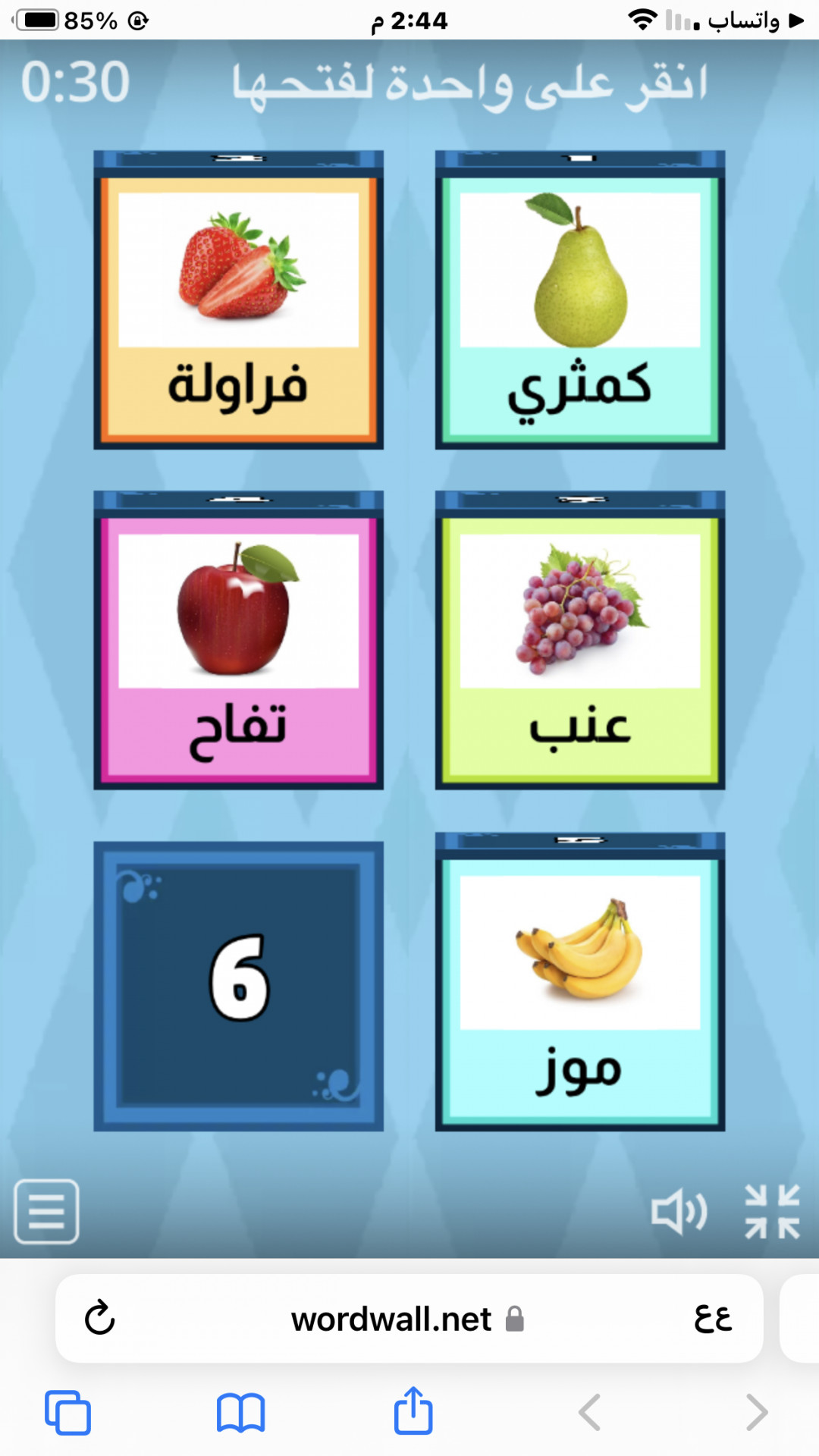The height and width of the screenshot is (1456, 819).
Task: Open the game menu icon
Action: pyautogui.click(x=46, y=1211)
